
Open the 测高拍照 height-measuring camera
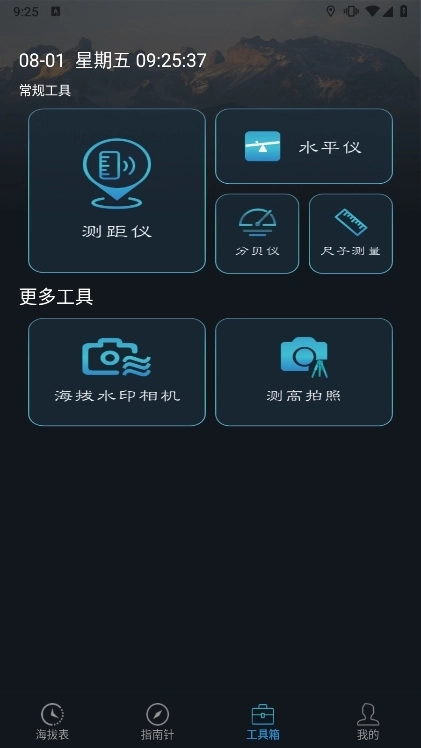(304, 372)
